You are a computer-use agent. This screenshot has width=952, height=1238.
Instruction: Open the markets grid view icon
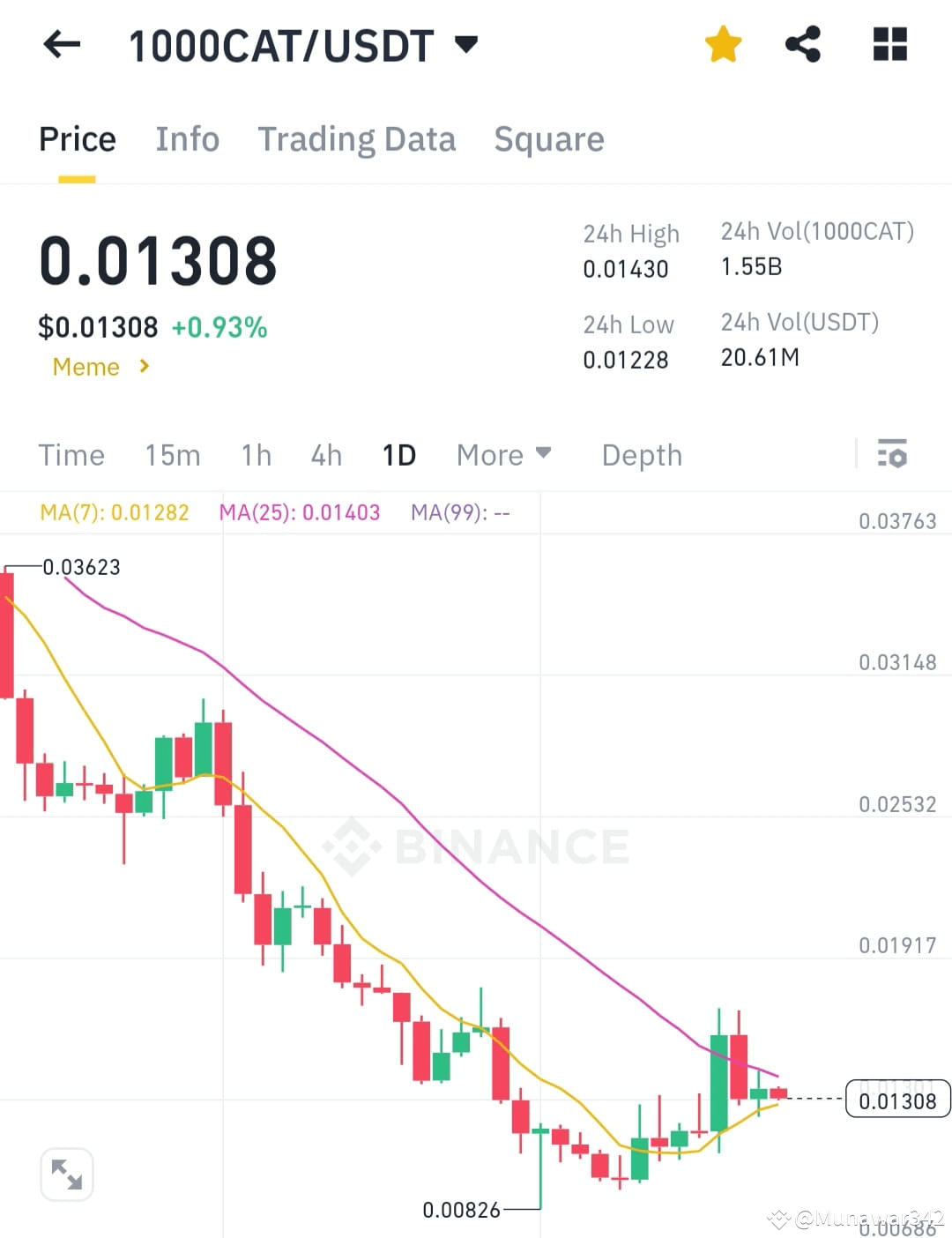point(890,44)
